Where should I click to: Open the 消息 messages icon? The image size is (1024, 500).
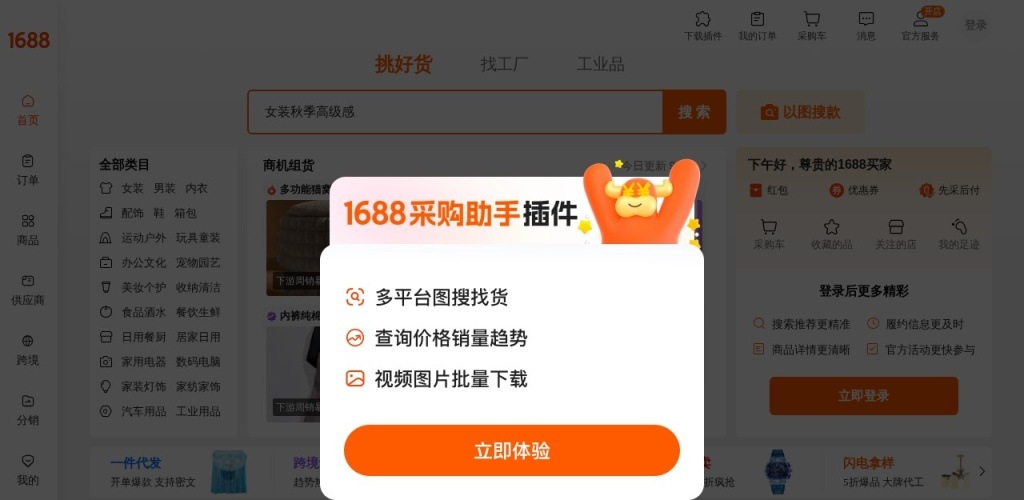866,25
